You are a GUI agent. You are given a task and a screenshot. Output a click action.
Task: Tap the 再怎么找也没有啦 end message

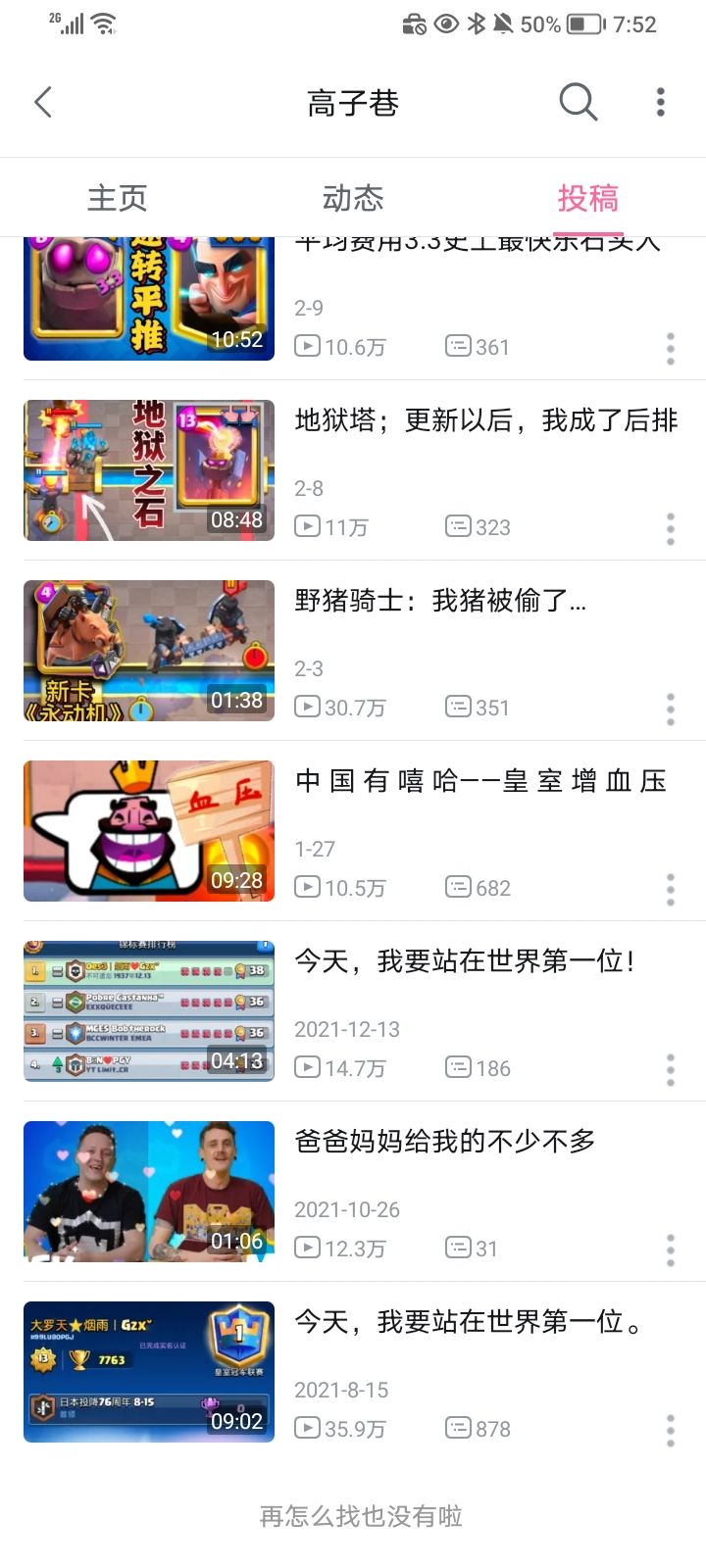(x=359, y=1517)
